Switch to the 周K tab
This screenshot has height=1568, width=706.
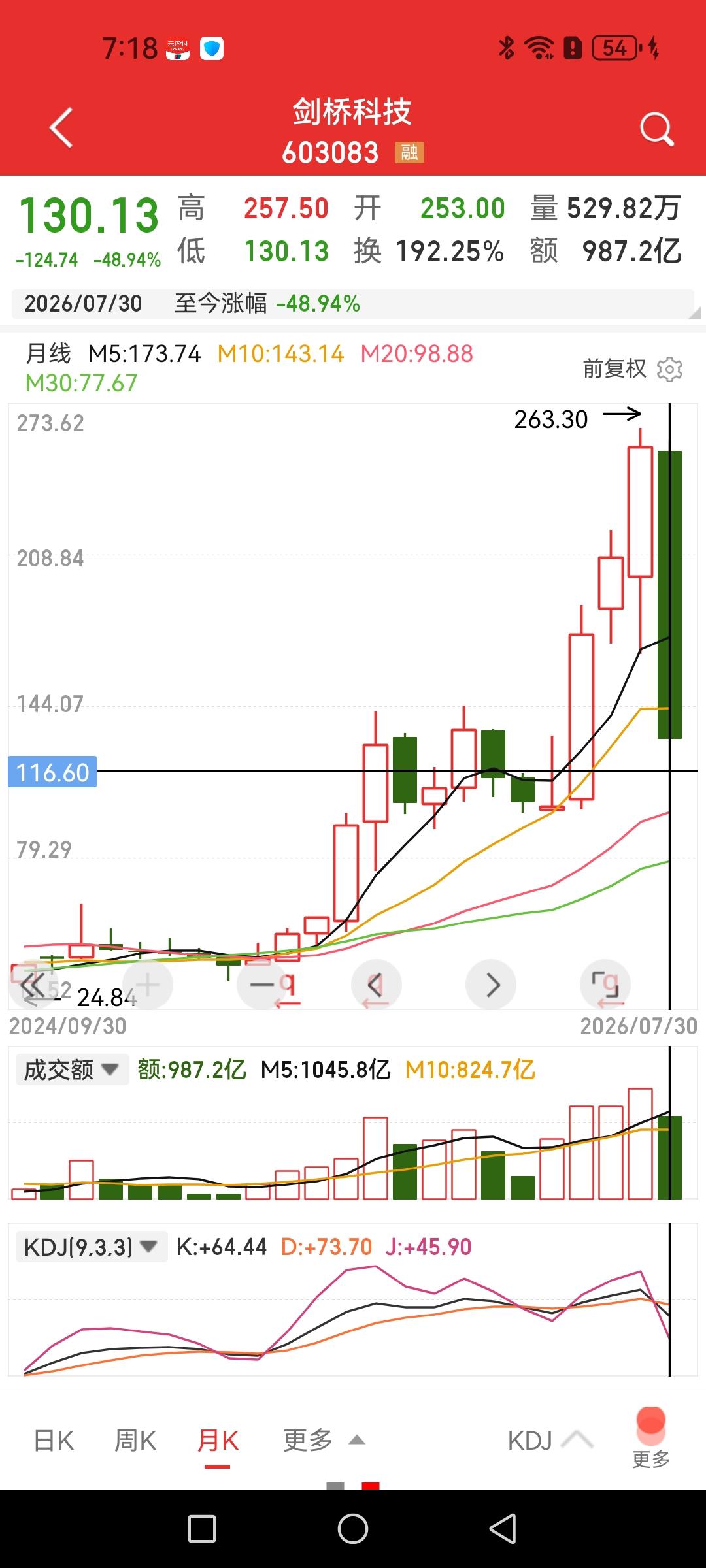[135, 1441]
